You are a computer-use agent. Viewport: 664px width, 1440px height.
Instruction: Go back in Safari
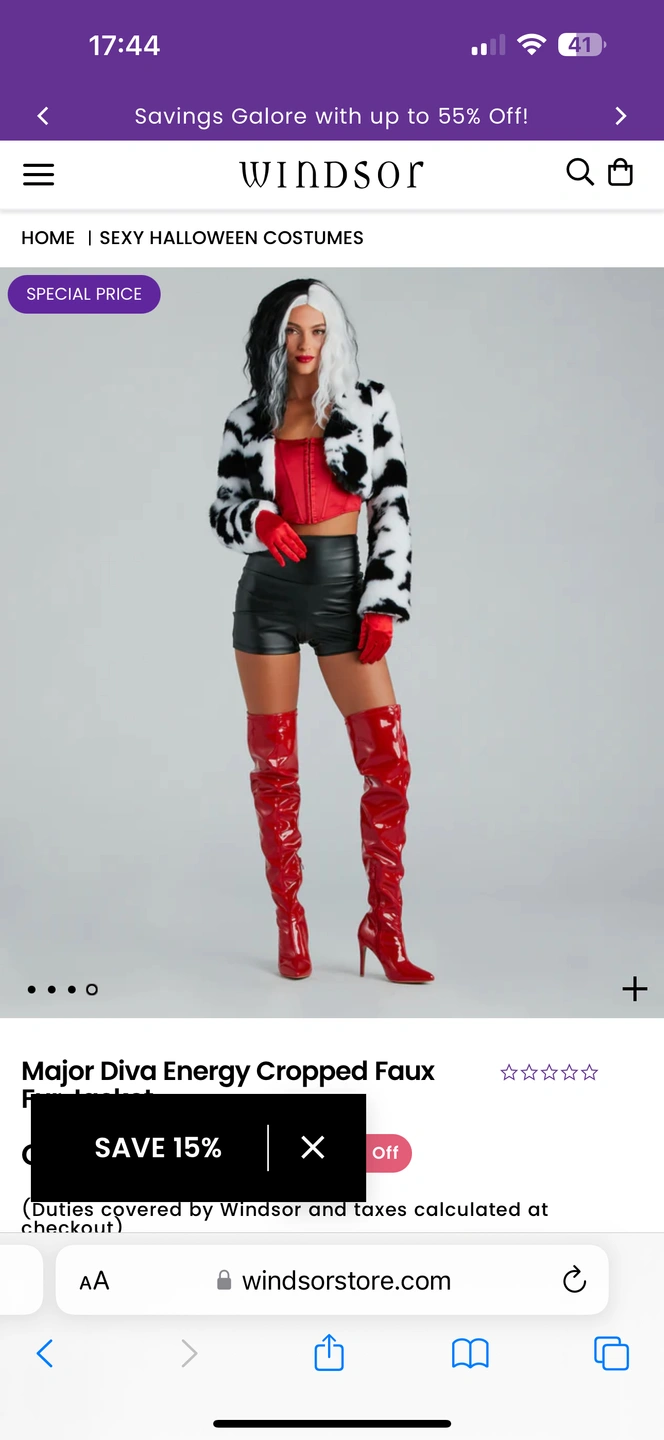tap(45, 1354)
